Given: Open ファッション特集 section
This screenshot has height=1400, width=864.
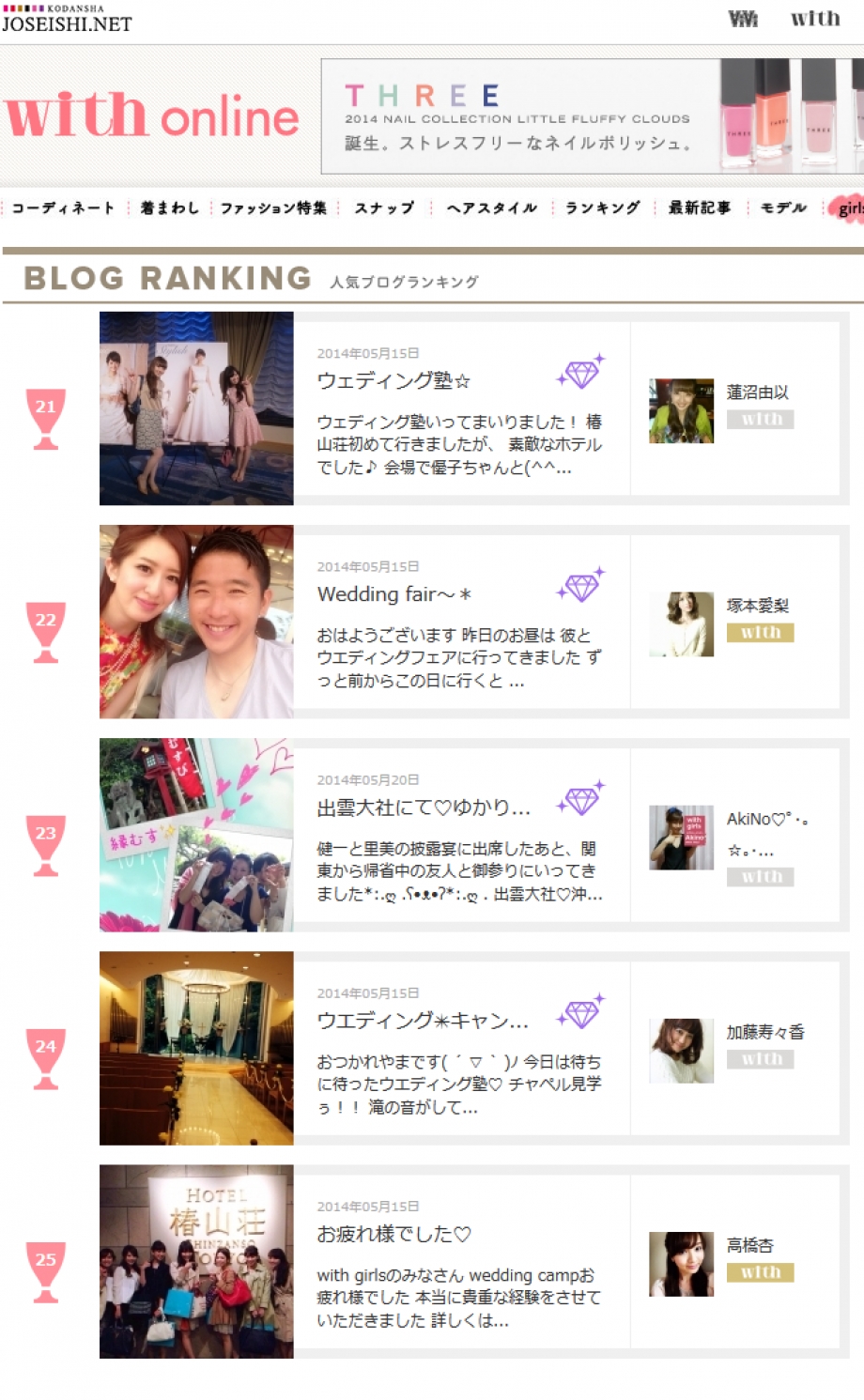Looking at the screenshot, I should [x=273, y=208].
